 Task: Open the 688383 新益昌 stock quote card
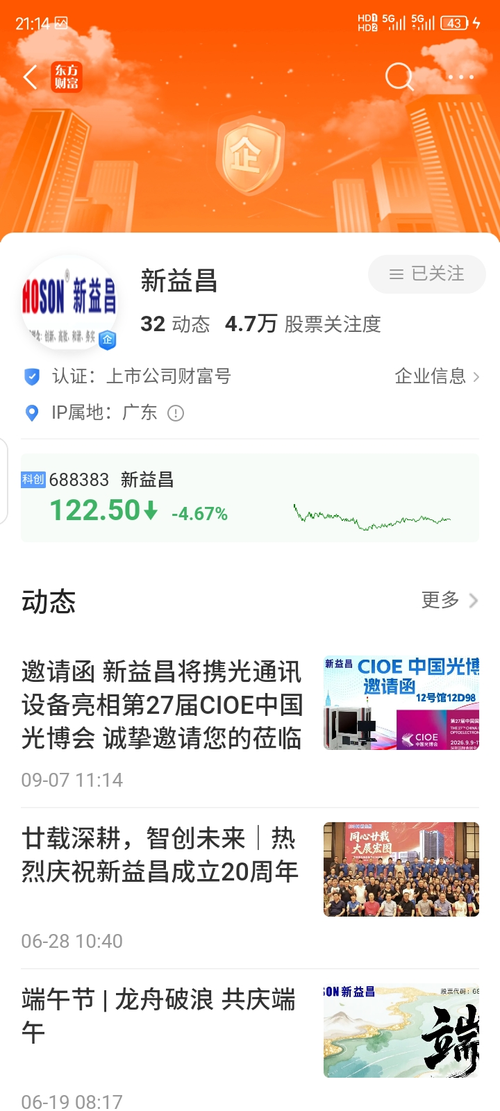pyautogui.click(x=250, y=497)
